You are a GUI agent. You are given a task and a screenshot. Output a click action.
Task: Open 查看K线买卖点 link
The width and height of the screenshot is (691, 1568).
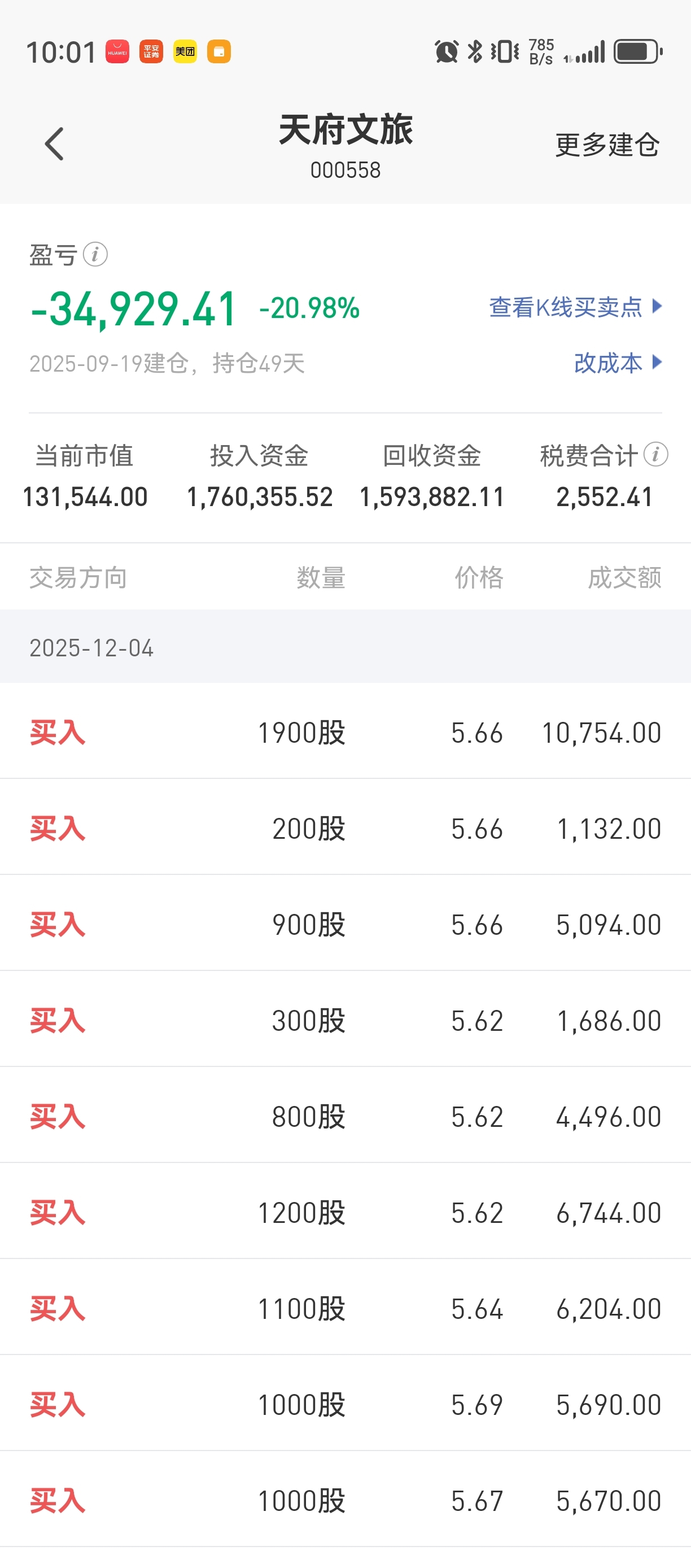pyautogui.click(x=575, y=307)
